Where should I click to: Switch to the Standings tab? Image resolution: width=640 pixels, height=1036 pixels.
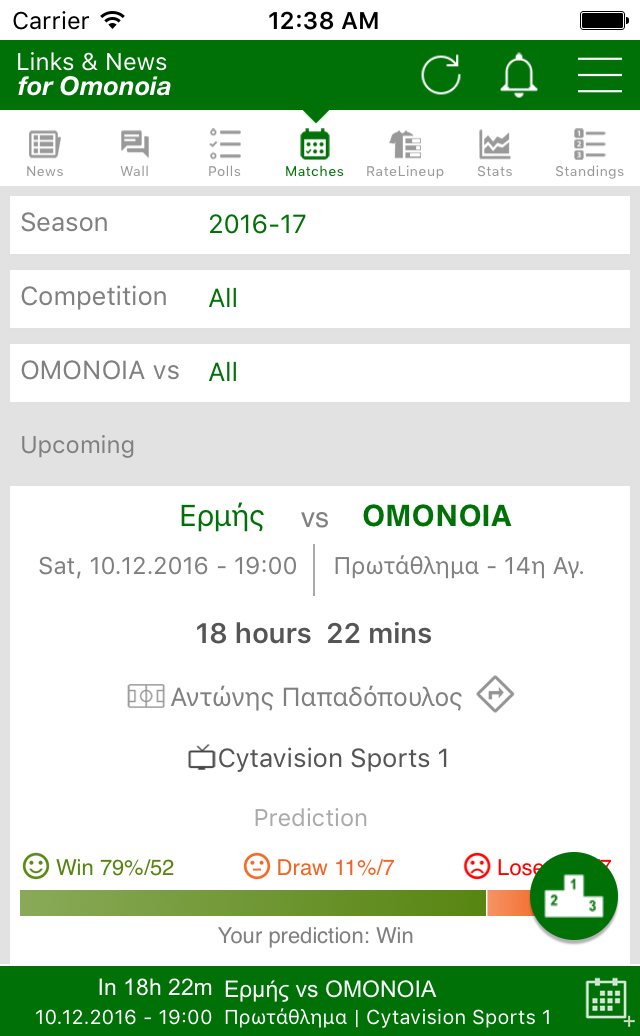[589, 153]
